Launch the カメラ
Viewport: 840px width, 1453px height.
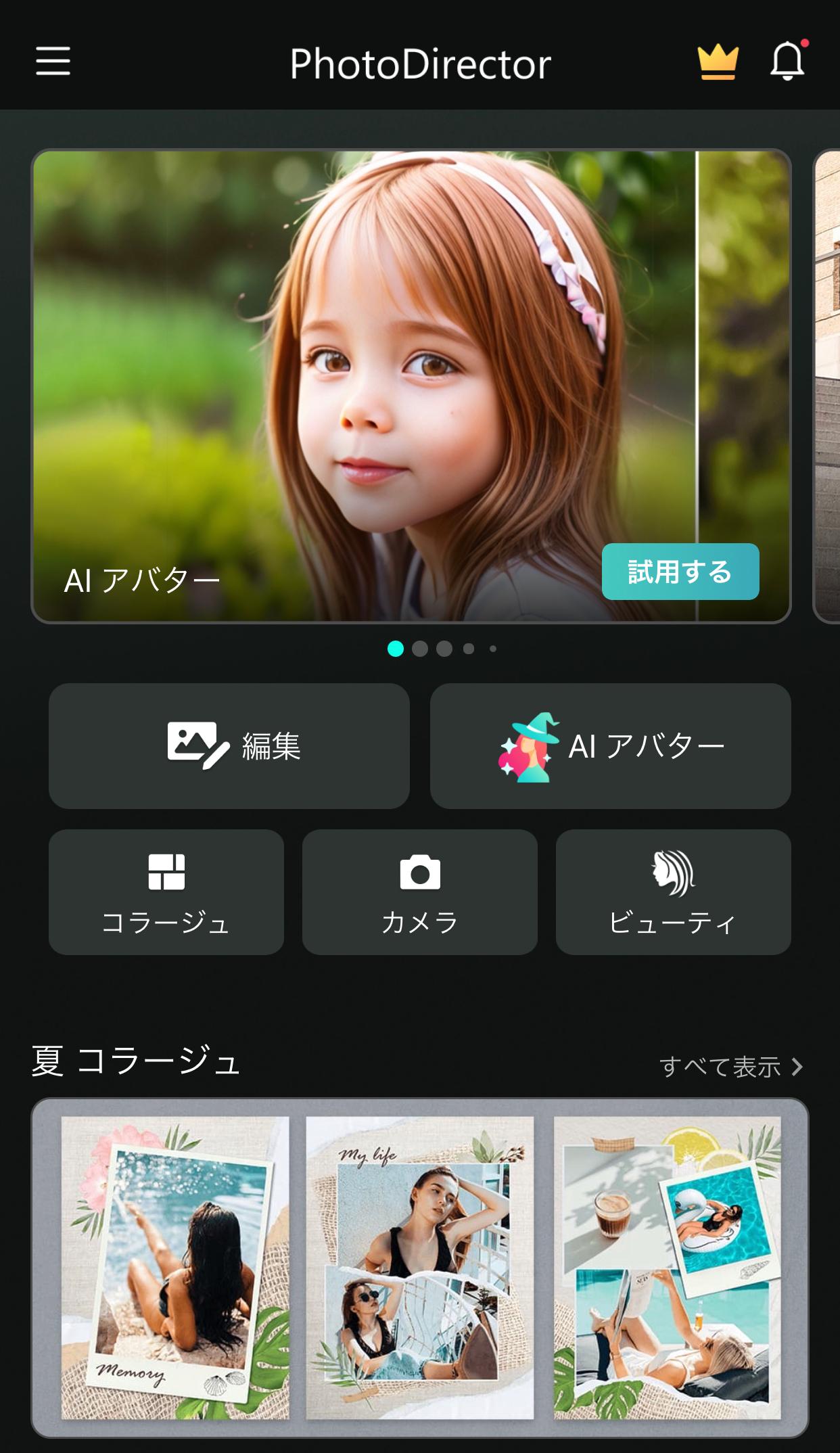(419, 892)
